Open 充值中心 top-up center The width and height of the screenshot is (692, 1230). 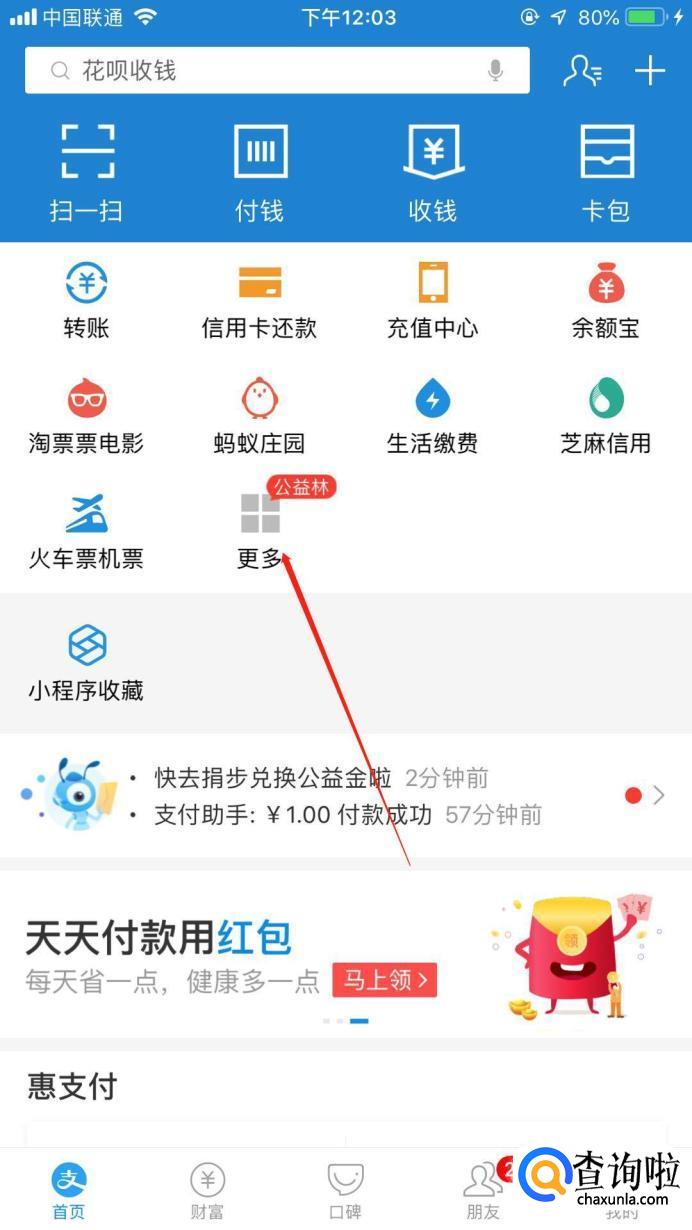click(432, 300)
